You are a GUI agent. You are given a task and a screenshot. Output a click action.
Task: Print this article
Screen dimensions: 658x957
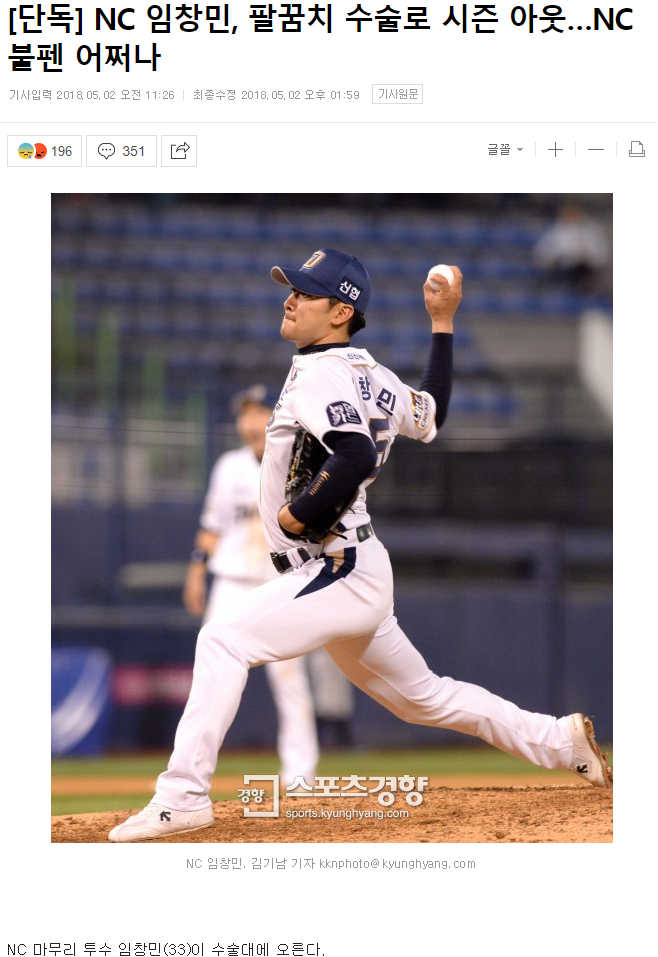click(x=636, y=150)
